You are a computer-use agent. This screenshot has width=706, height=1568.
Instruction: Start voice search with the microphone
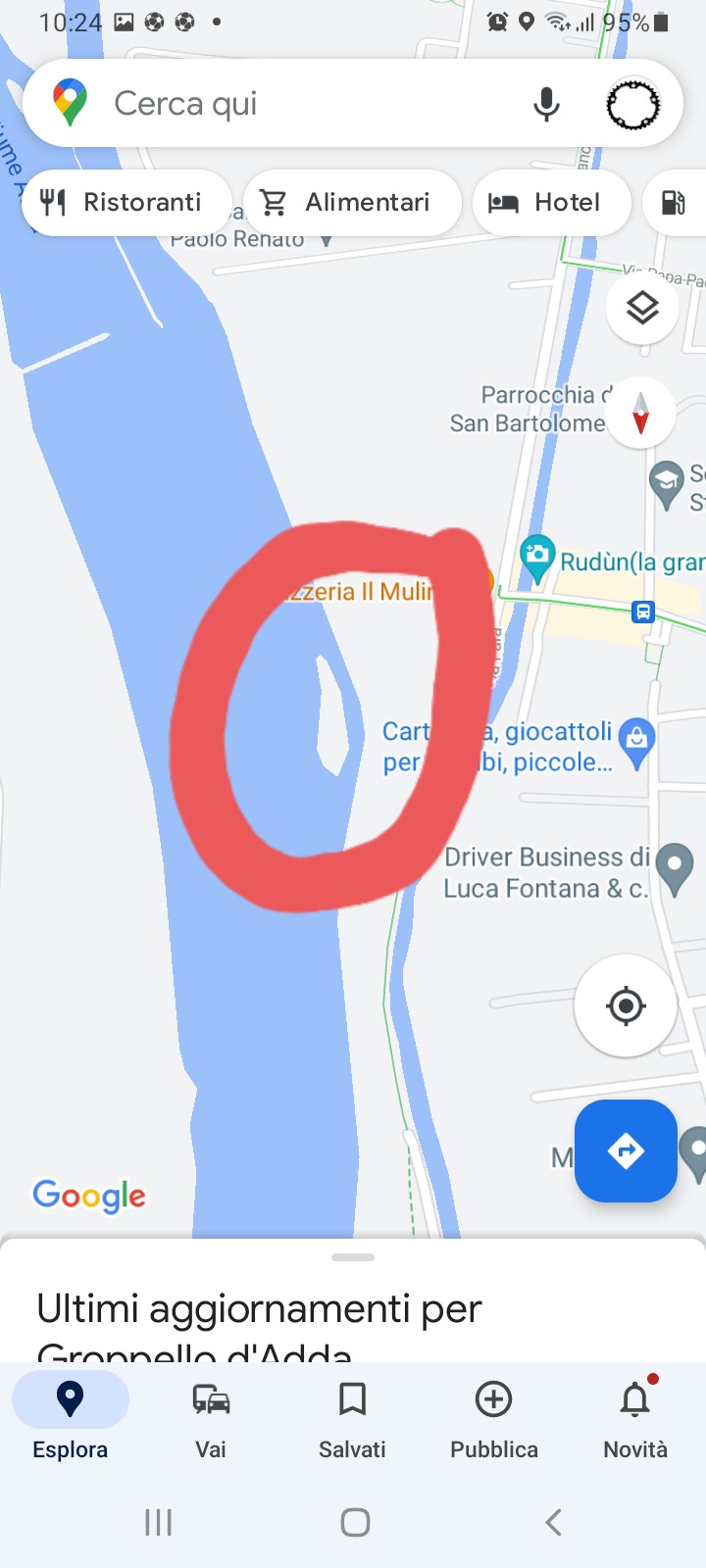point(546,104)
